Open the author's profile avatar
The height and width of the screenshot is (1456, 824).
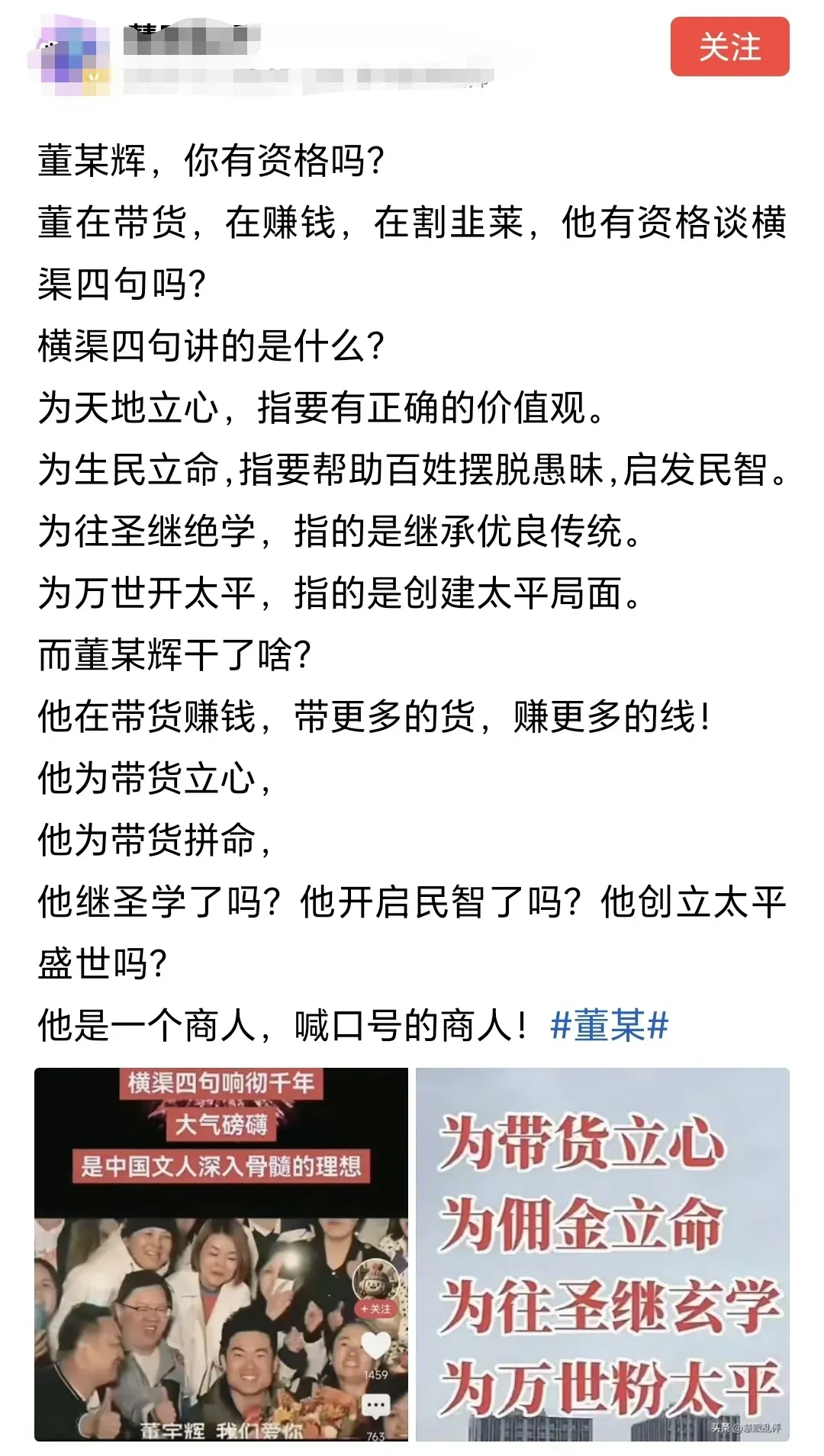[x=71, y=56]
